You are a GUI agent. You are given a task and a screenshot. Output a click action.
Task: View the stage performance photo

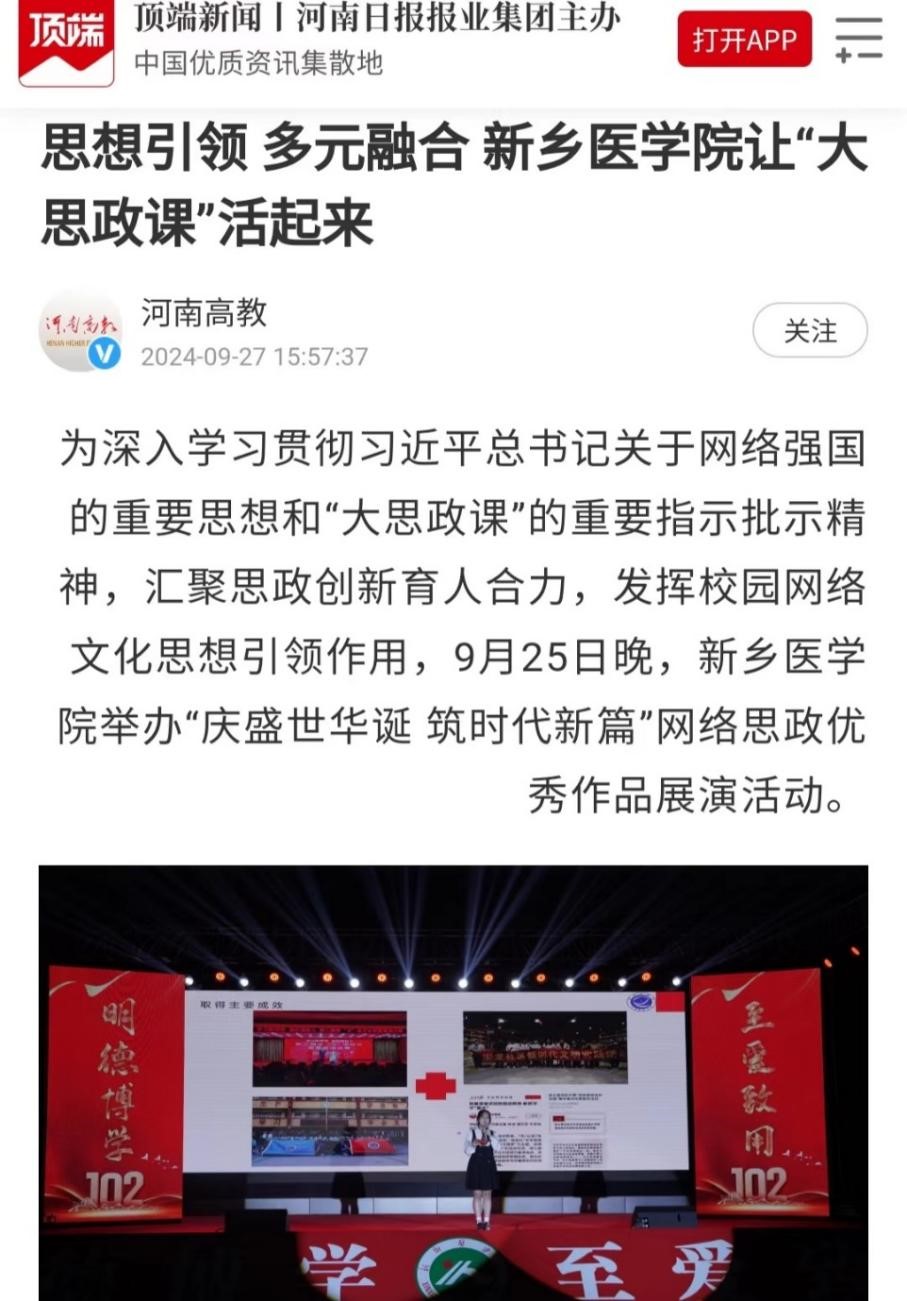pyautogui.click(x=453, y=1082)
